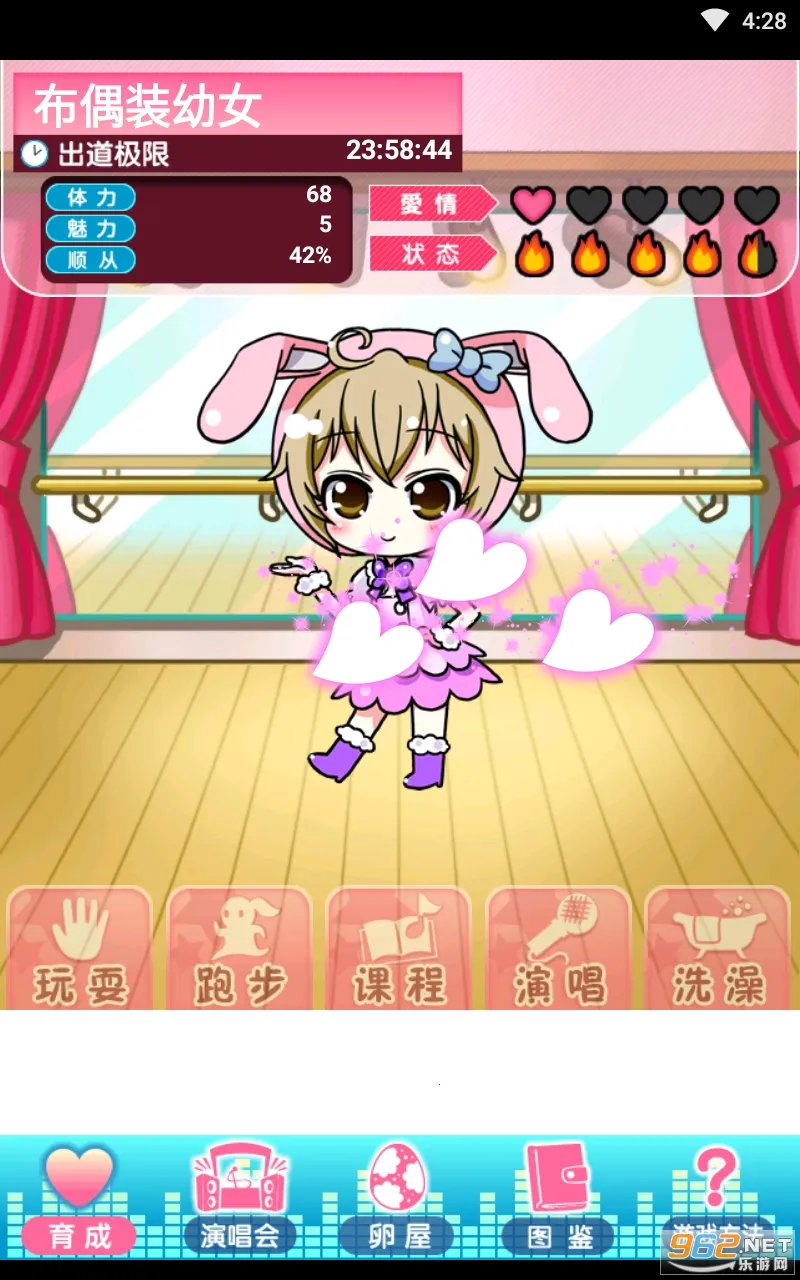Open the 图鉴 collection tab
This screenshot has width=800, height=1280.
(x=560, y=1200)
